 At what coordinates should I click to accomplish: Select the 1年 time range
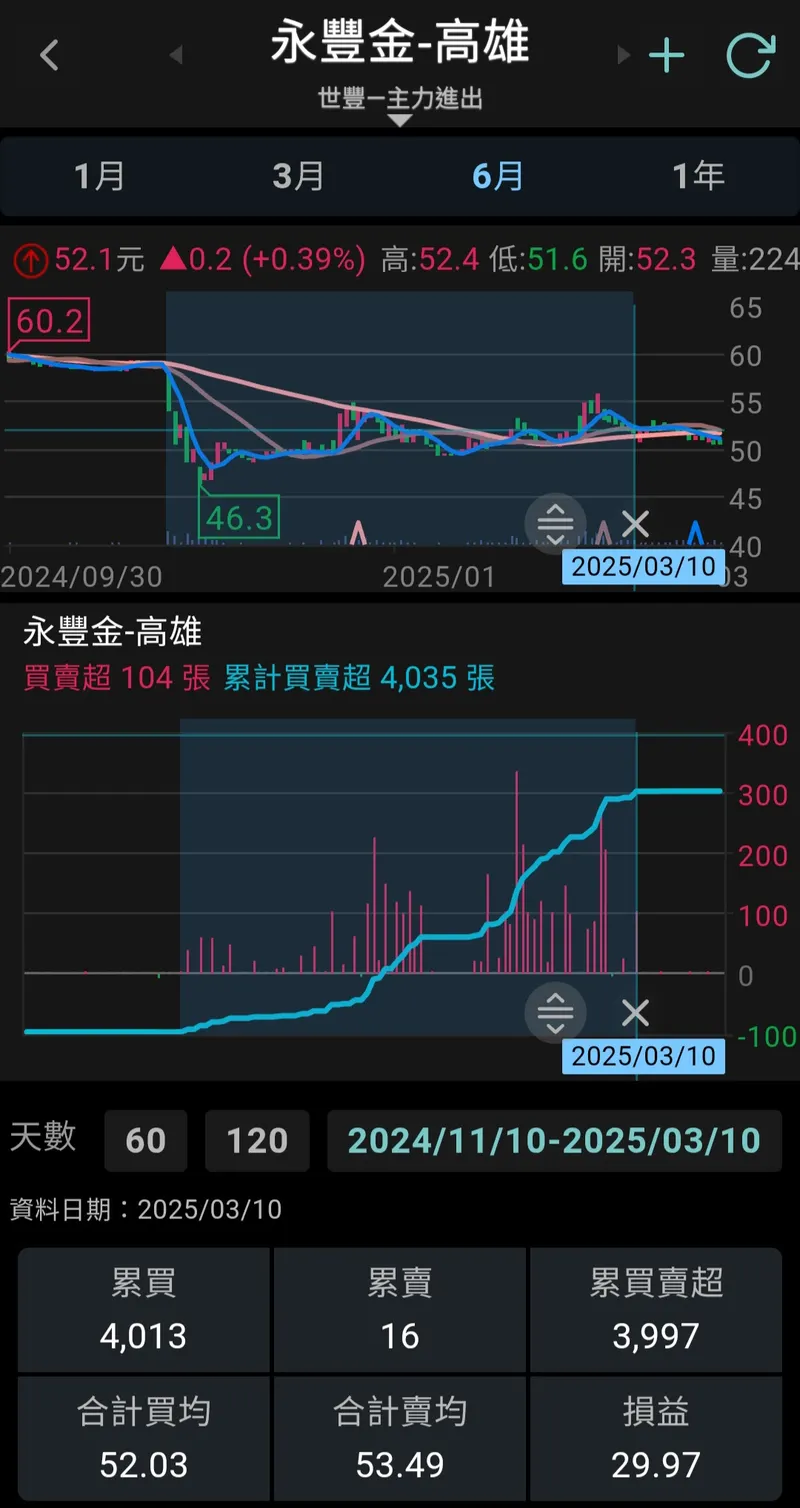click(698, 177)
